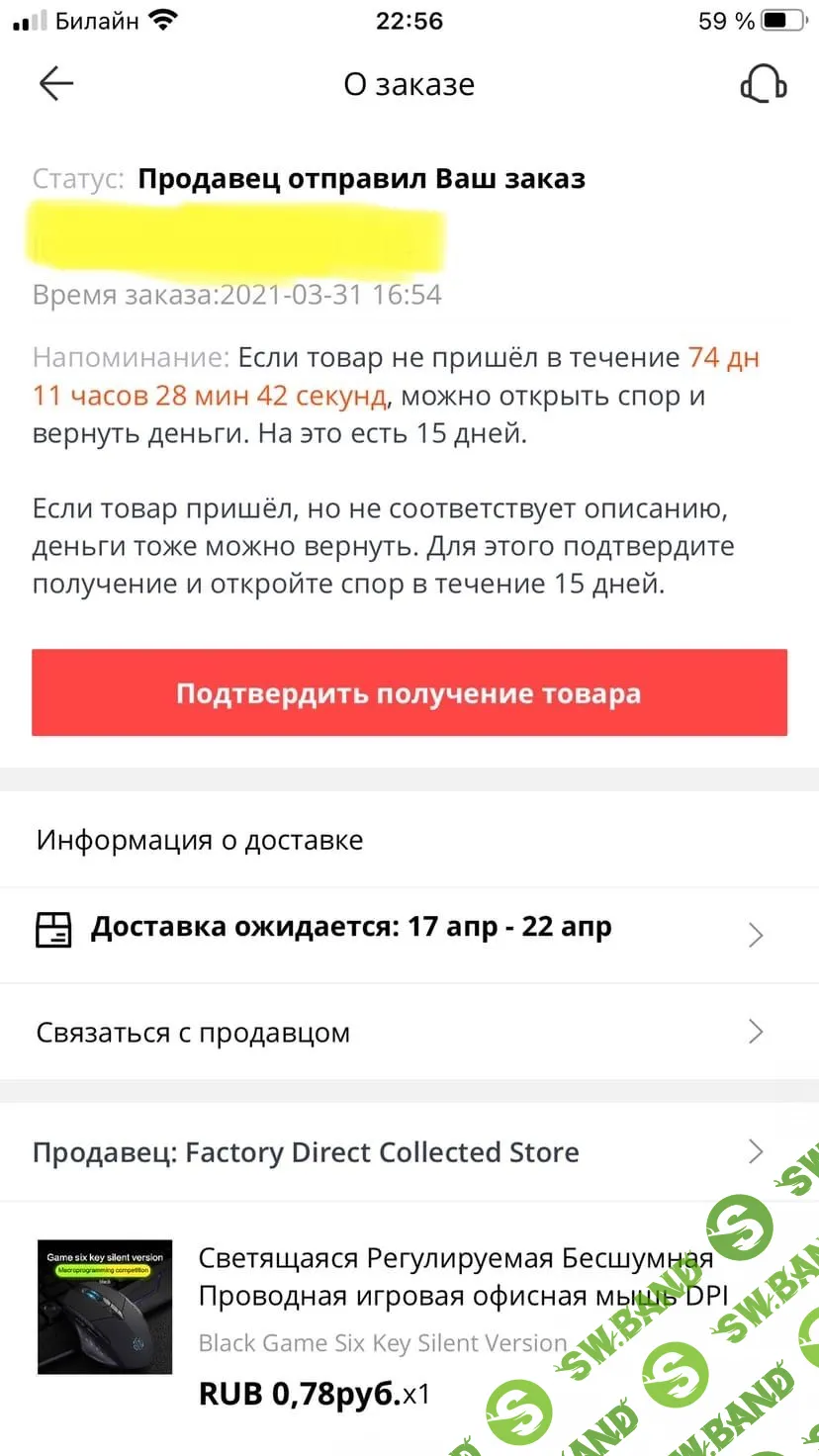Go back from the order details
The height and width of the screenshot is (1456, 819).
56,84
